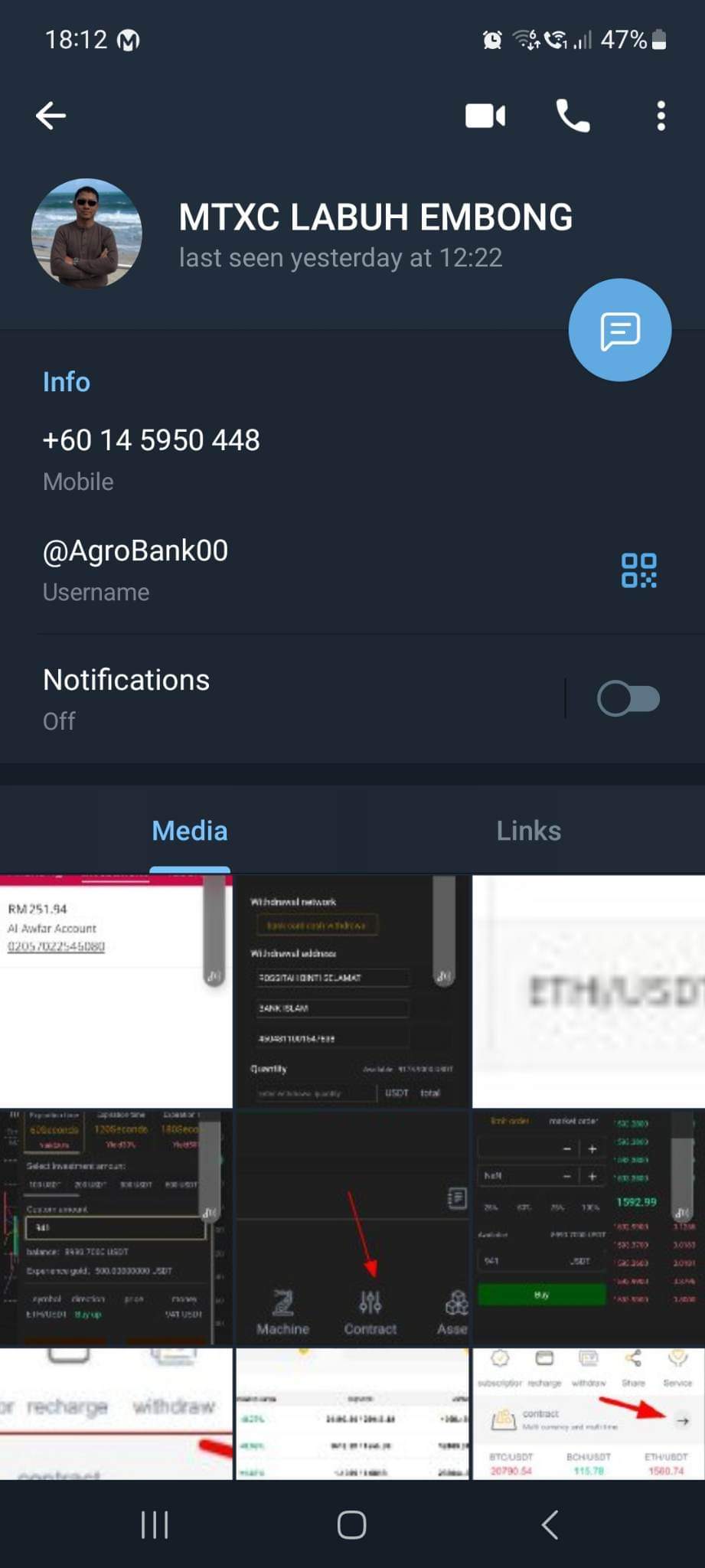
Task: Start a voice call with this contact
Action: coord(573,116)
